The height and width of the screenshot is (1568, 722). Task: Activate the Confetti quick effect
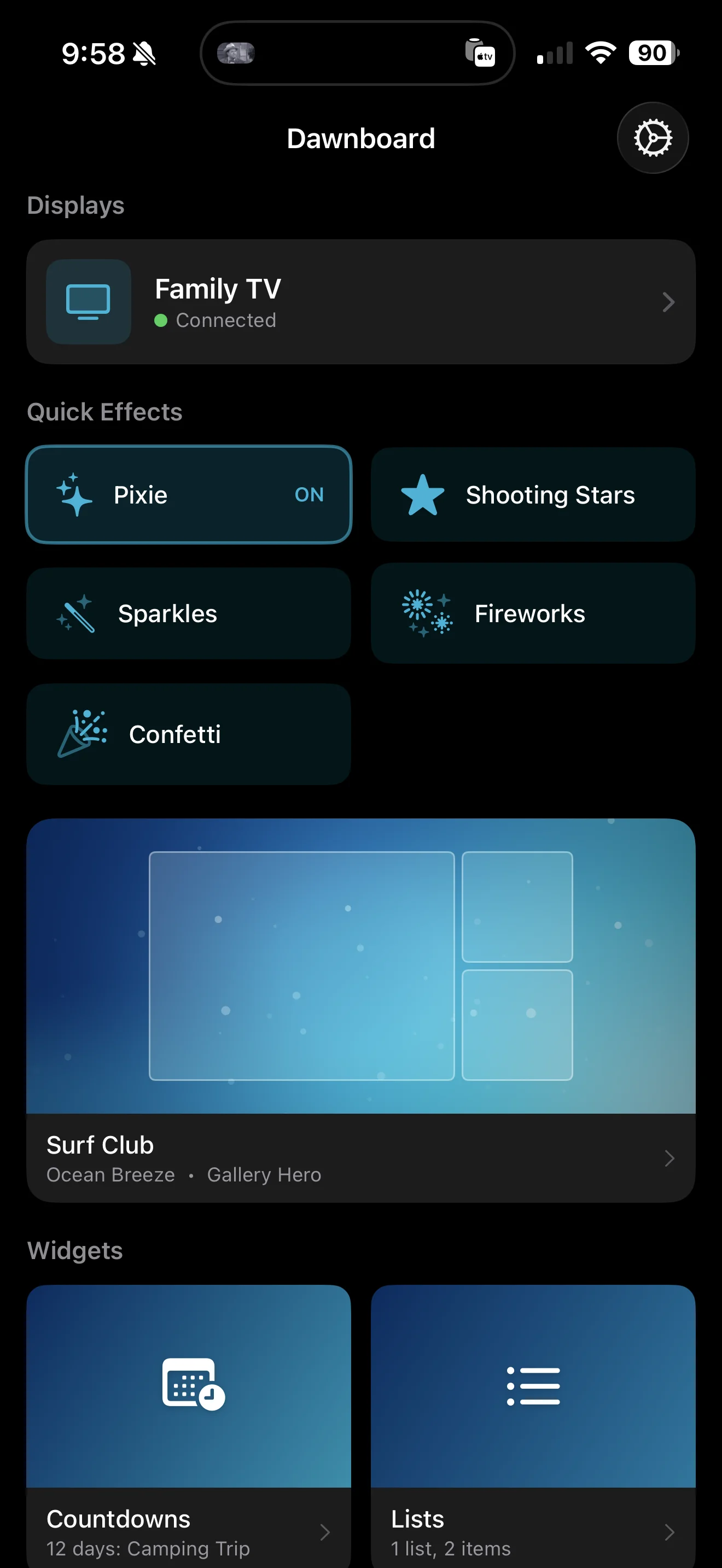188,734
